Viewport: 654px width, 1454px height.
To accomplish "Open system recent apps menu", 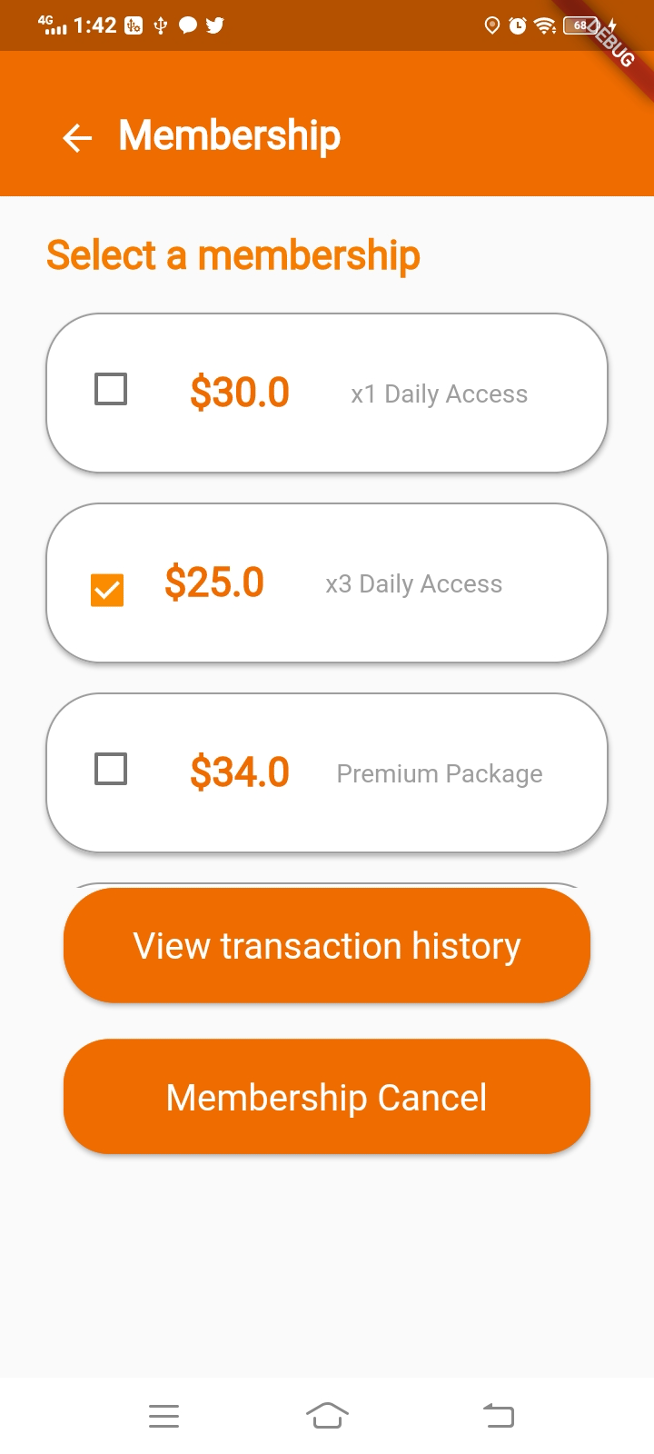I will tap(164, 1415).
